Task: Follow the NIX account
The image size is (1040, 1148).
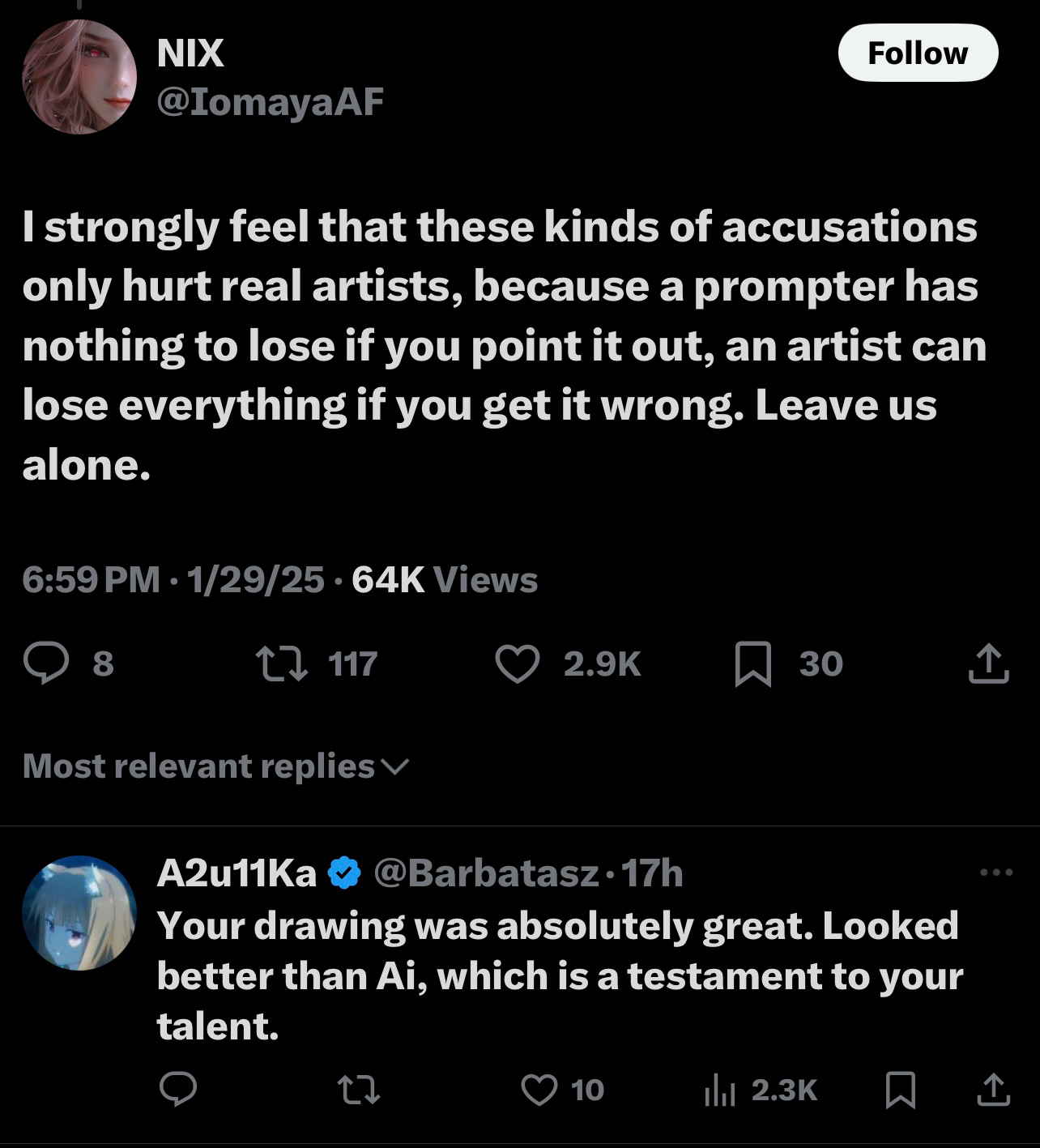Action: [917, 53]
